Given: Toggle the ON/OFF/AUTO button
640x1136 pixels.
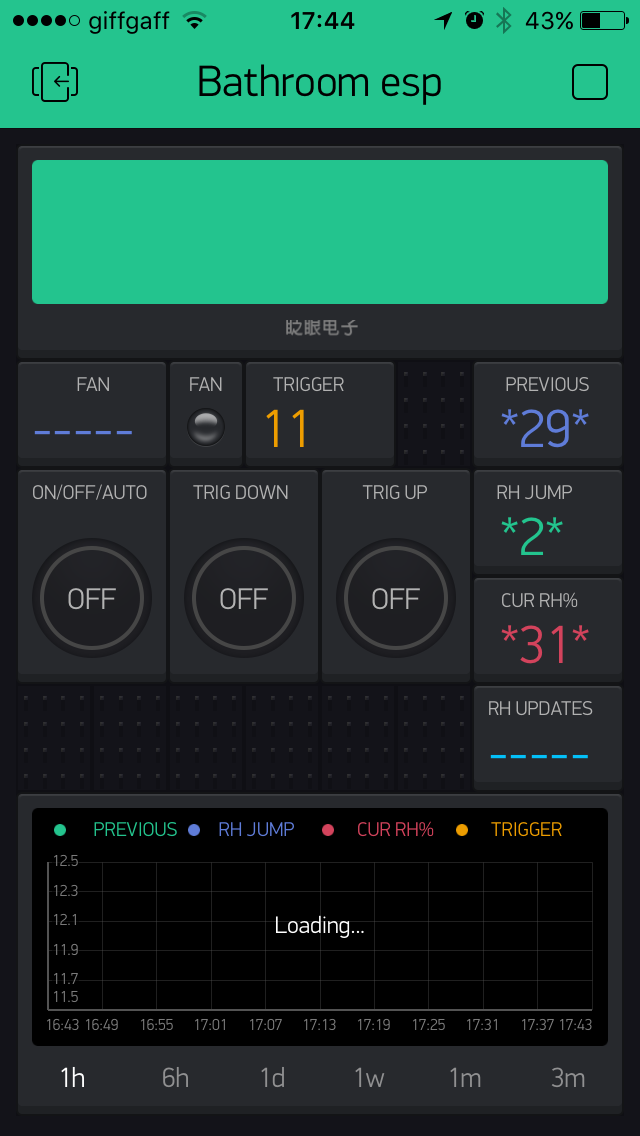Looking at the screenshot, I should 92,598.
